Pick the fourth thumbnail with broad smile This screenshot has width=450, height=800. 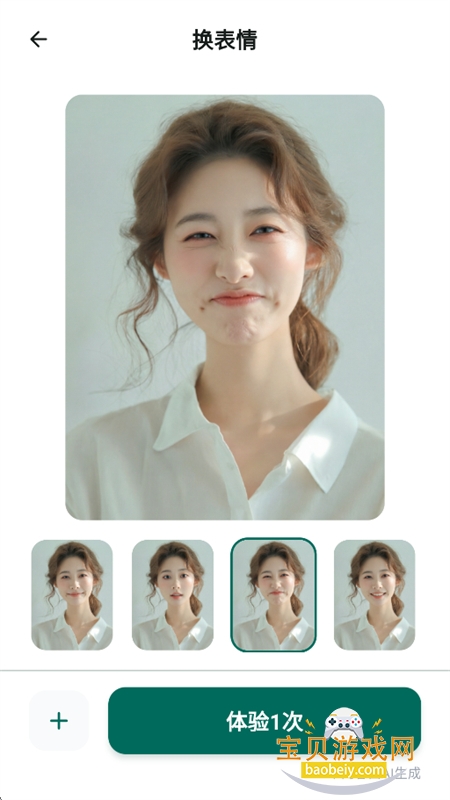[x=374, y=595]
